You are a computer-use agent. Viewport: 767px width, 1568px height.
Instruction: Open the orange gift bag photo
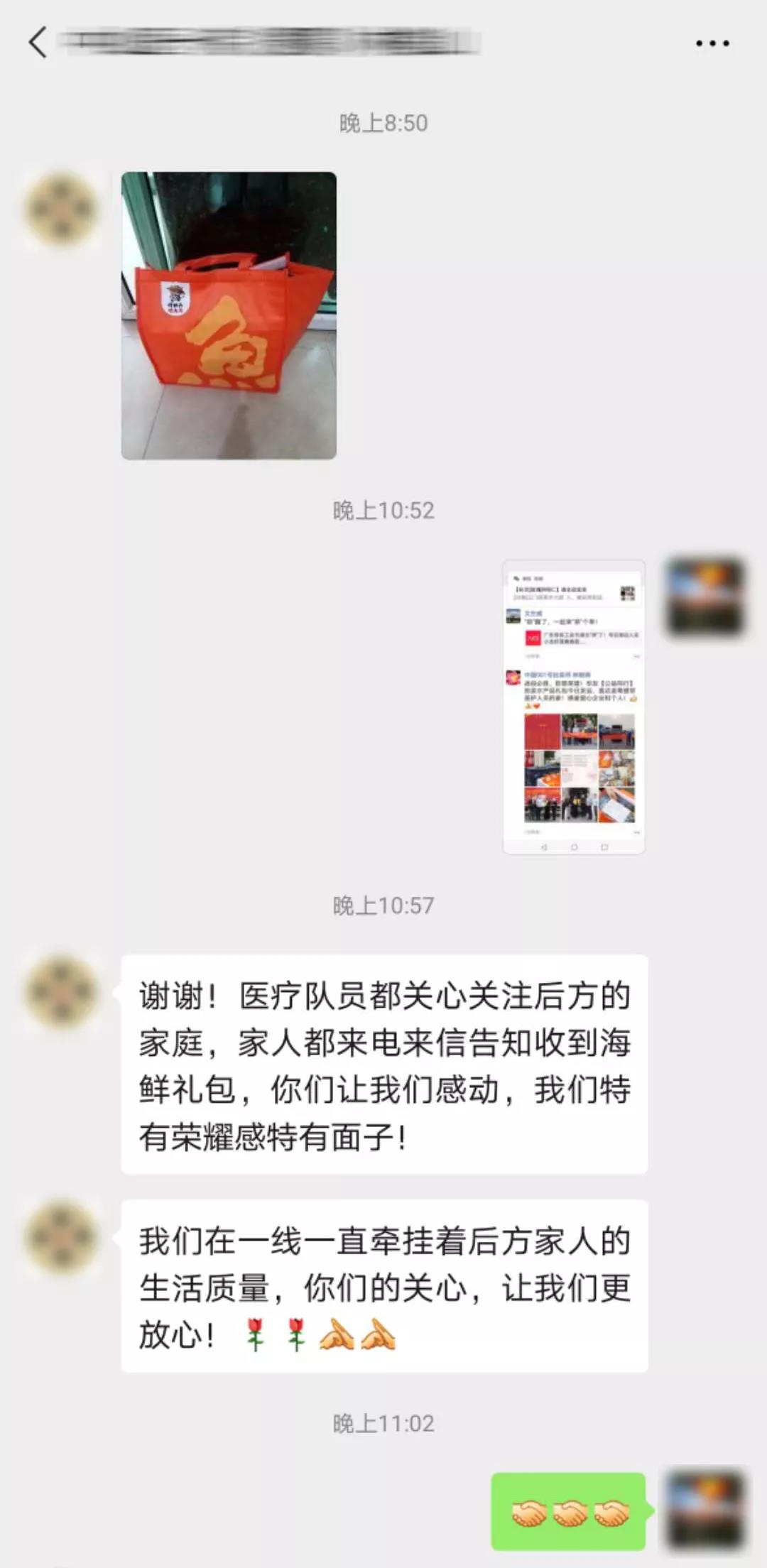pos(229,315)
